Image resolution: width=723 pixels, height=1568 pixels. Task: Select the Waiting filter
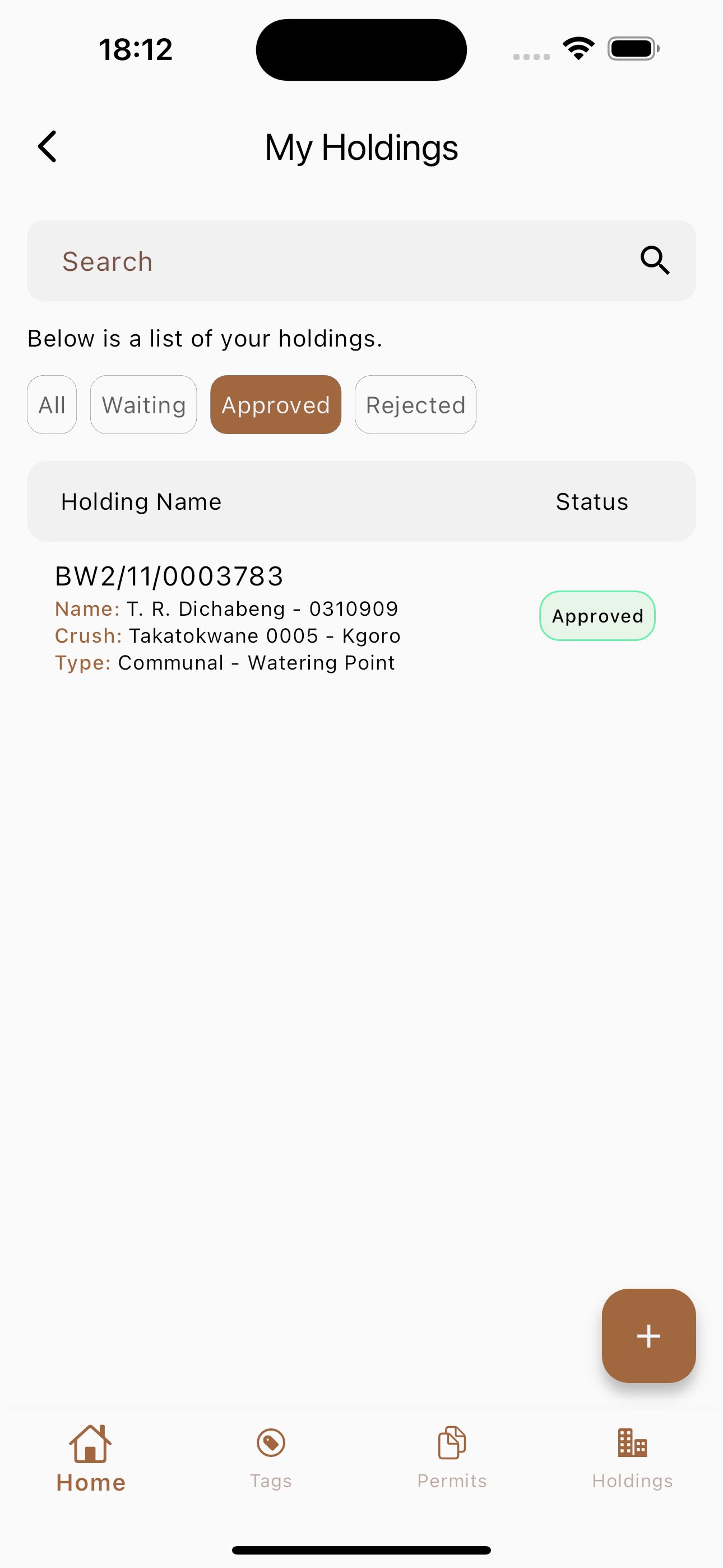coord(143,405)
